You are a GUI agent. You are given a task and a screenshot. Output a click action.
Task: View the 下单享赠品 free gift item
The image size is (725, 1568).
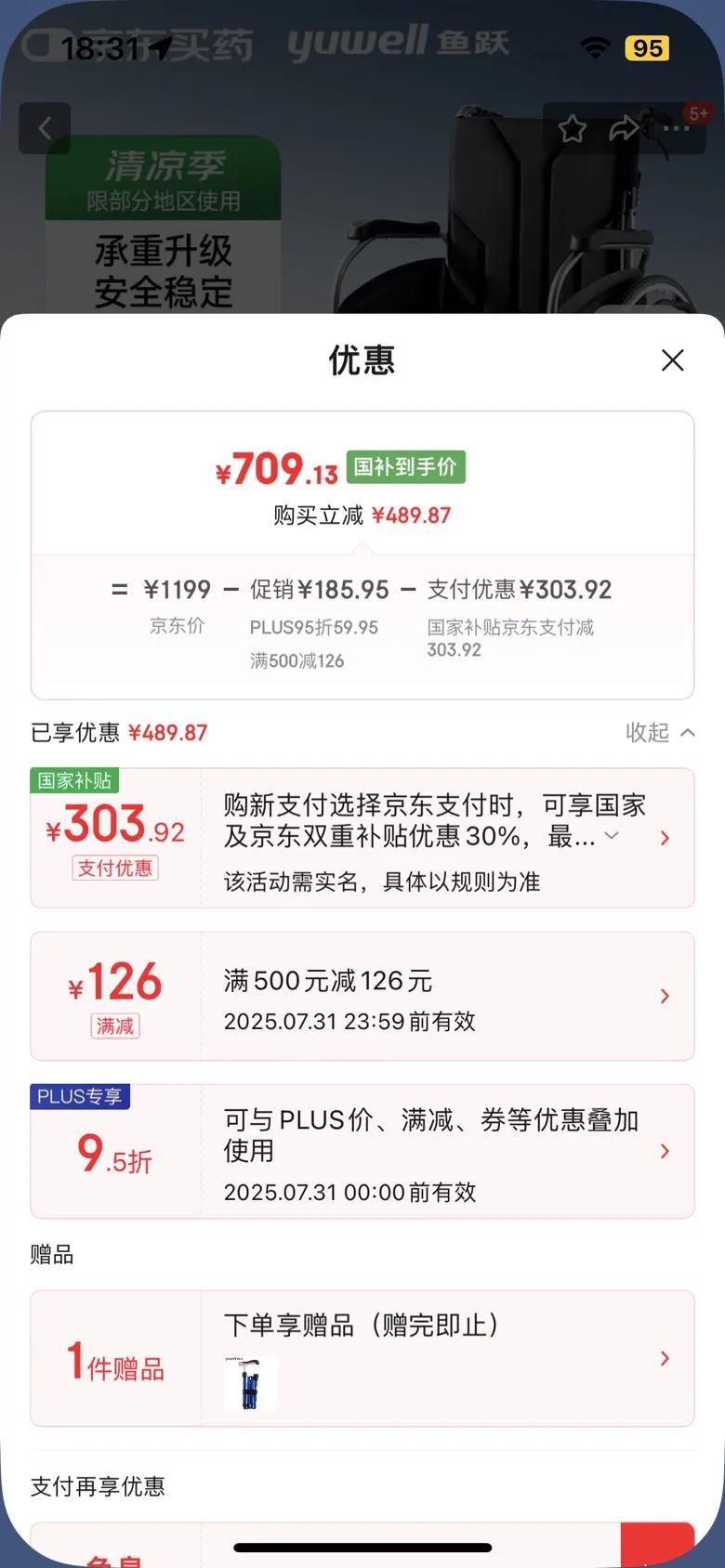pyautogui.click(x=362, y=1358)
